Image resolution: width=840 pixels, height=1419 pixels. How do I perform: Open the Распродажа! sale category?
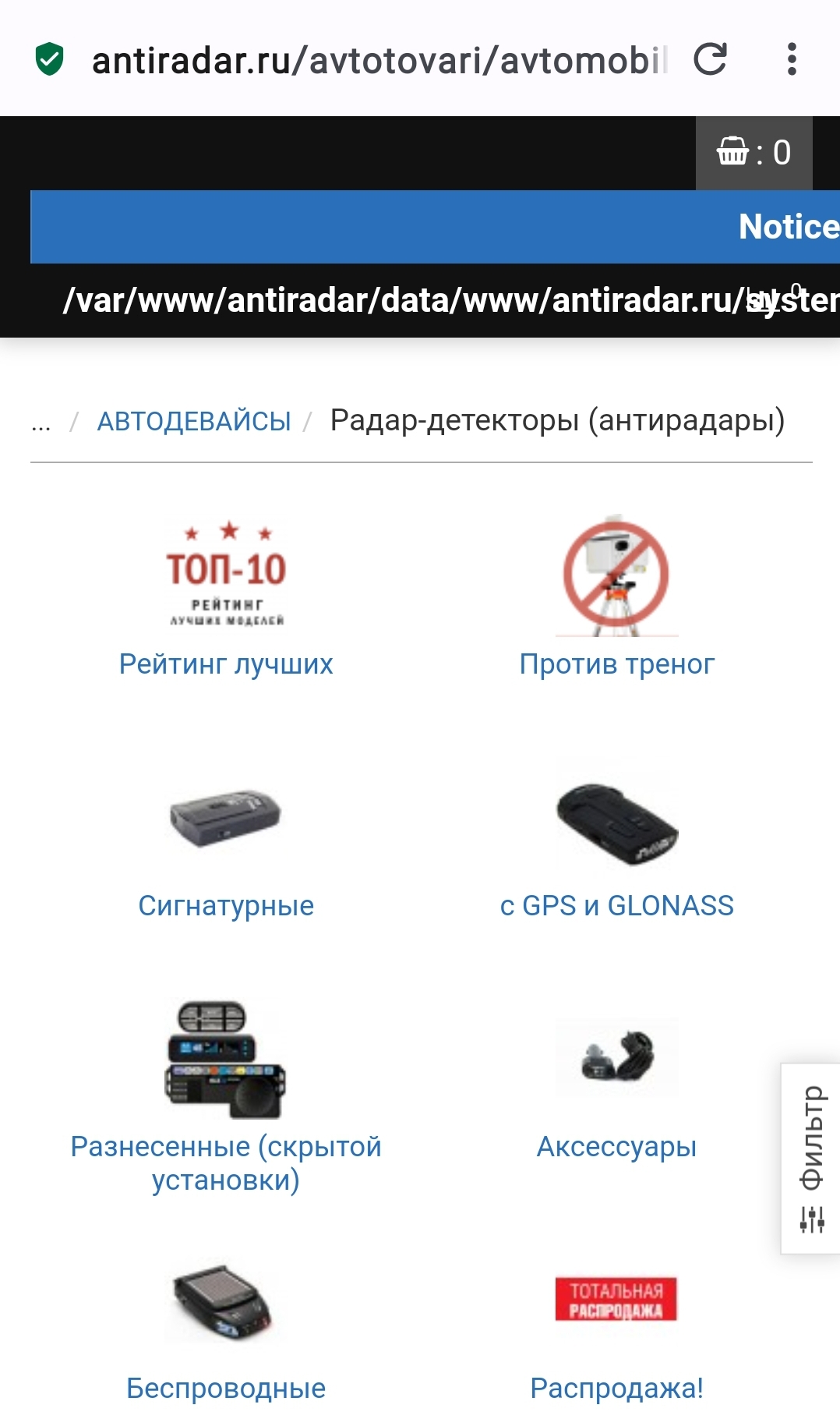coord(616,1388)
